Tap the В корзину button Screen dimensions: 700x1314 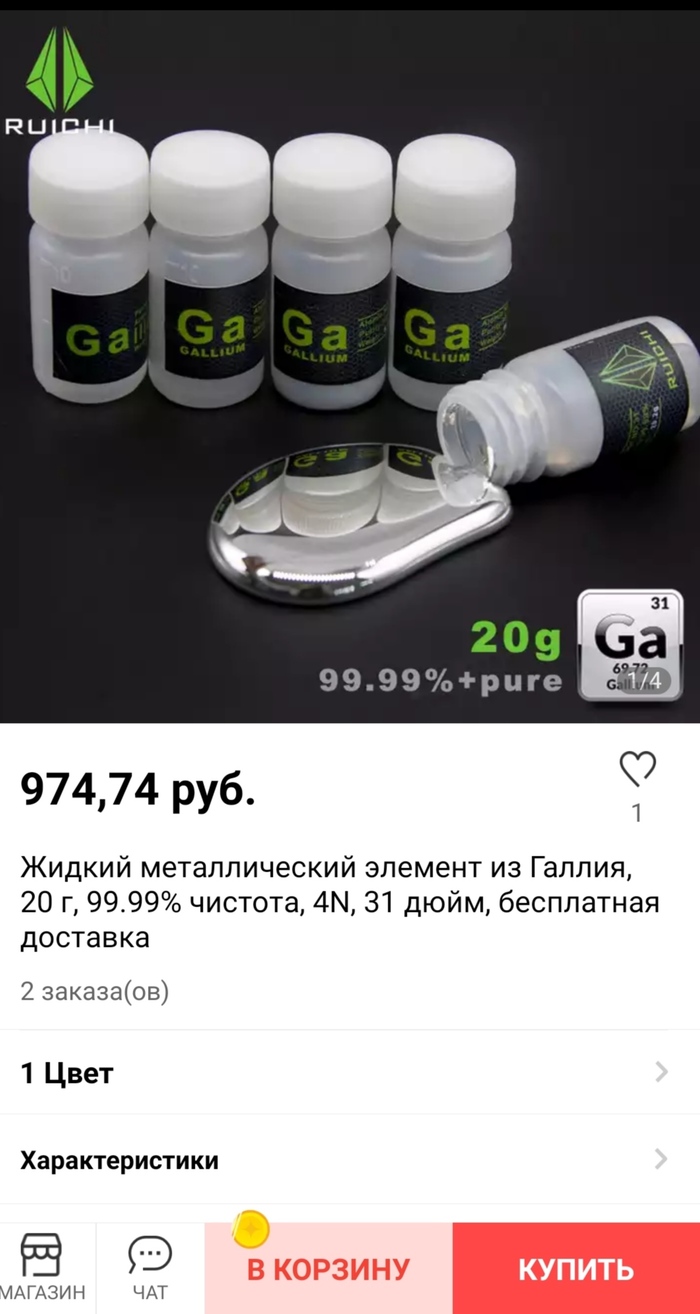click(328, 1269)
